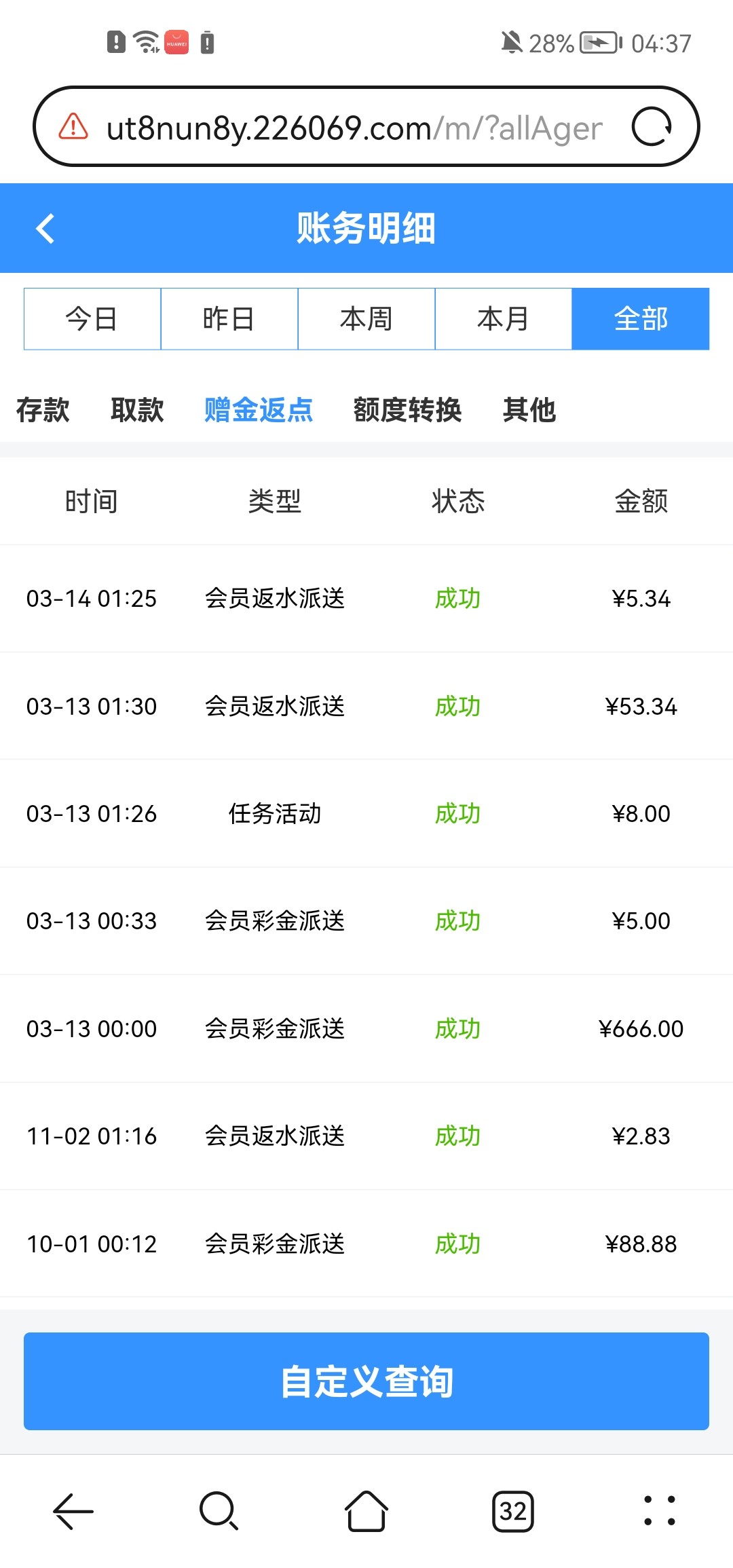Screen dimensions: 733x1568
Task: Switch to 本周 time filter
Action: point(366,319)
